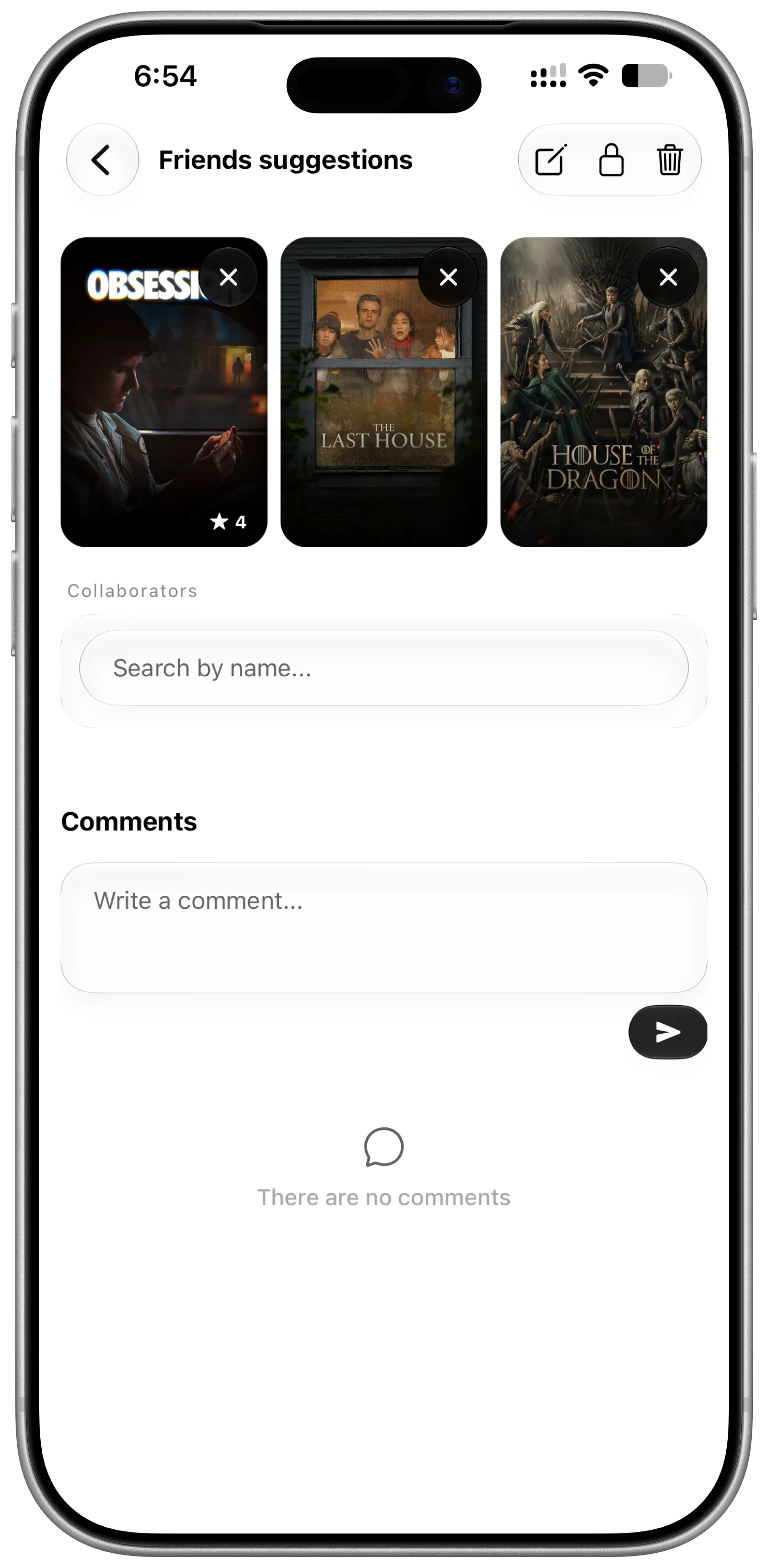Tap the lock privacy icon
Viewport: 768px width, 1568px height.
point(611,160)
